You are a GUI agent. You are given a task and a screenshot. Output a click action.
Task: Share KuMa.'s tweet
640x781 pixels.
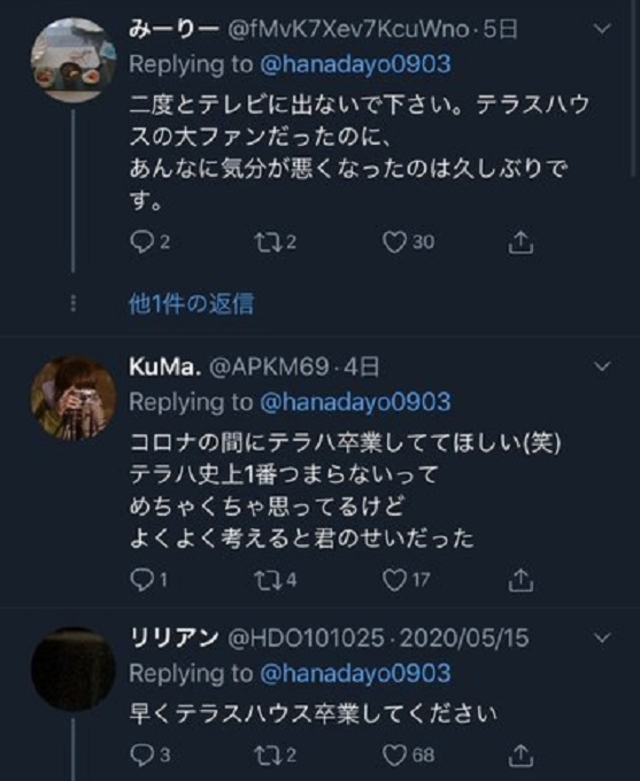click(x=520, y=579)
